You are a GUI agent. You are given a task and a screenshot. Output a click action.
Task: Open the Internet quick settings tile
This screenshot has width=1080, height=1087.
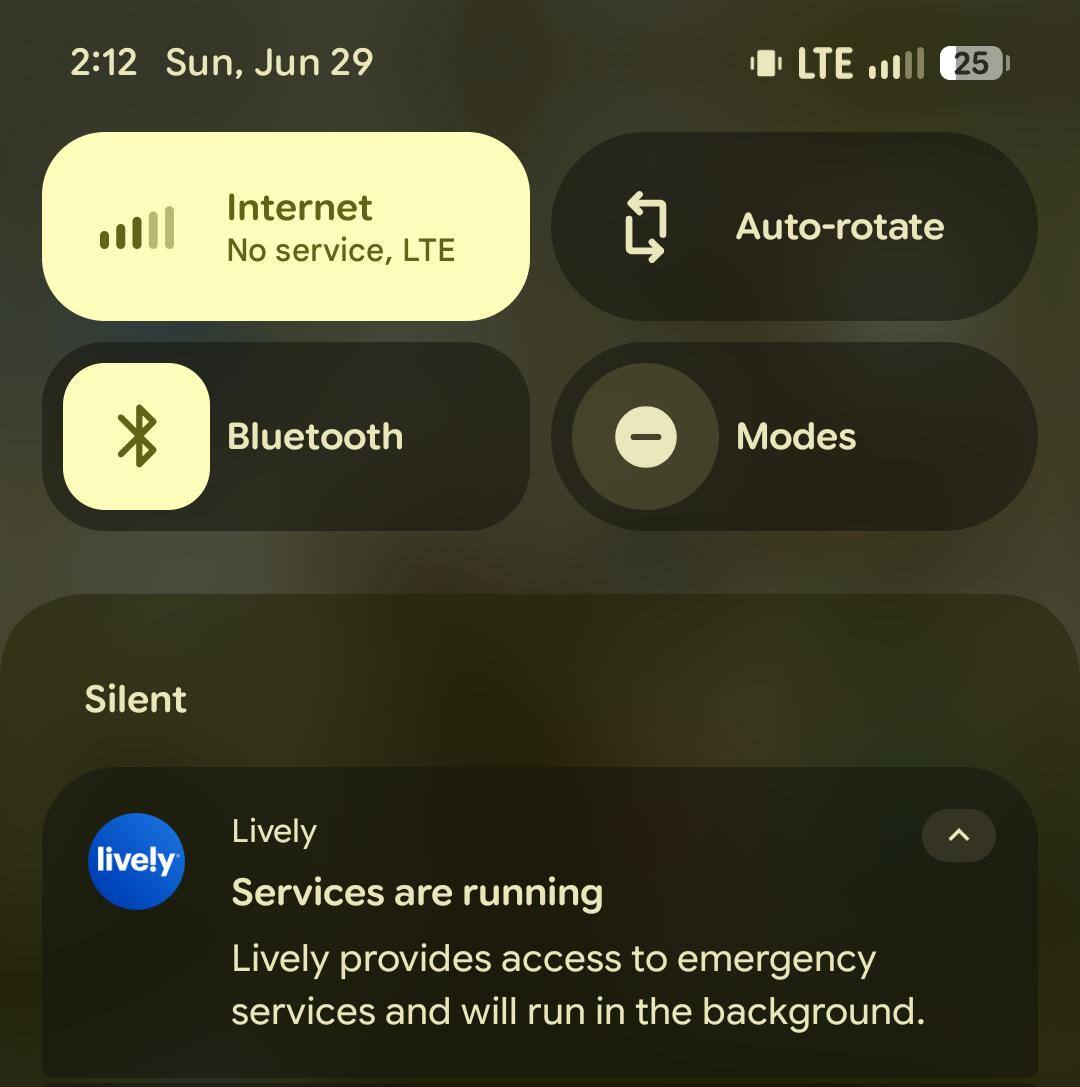(x=285, y=227)
